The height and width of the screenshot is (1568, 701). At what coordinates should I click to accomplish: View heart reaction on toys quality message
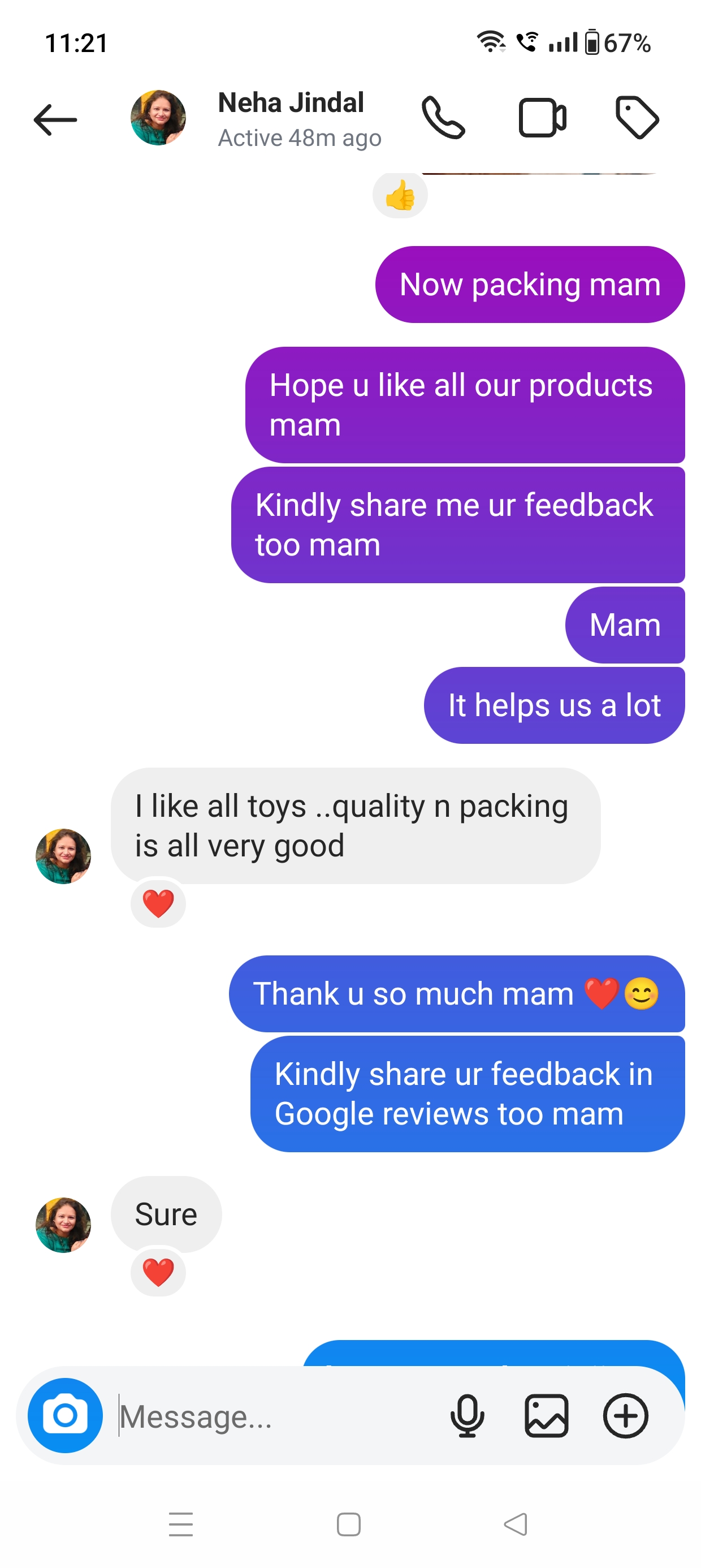coord(158,903)
